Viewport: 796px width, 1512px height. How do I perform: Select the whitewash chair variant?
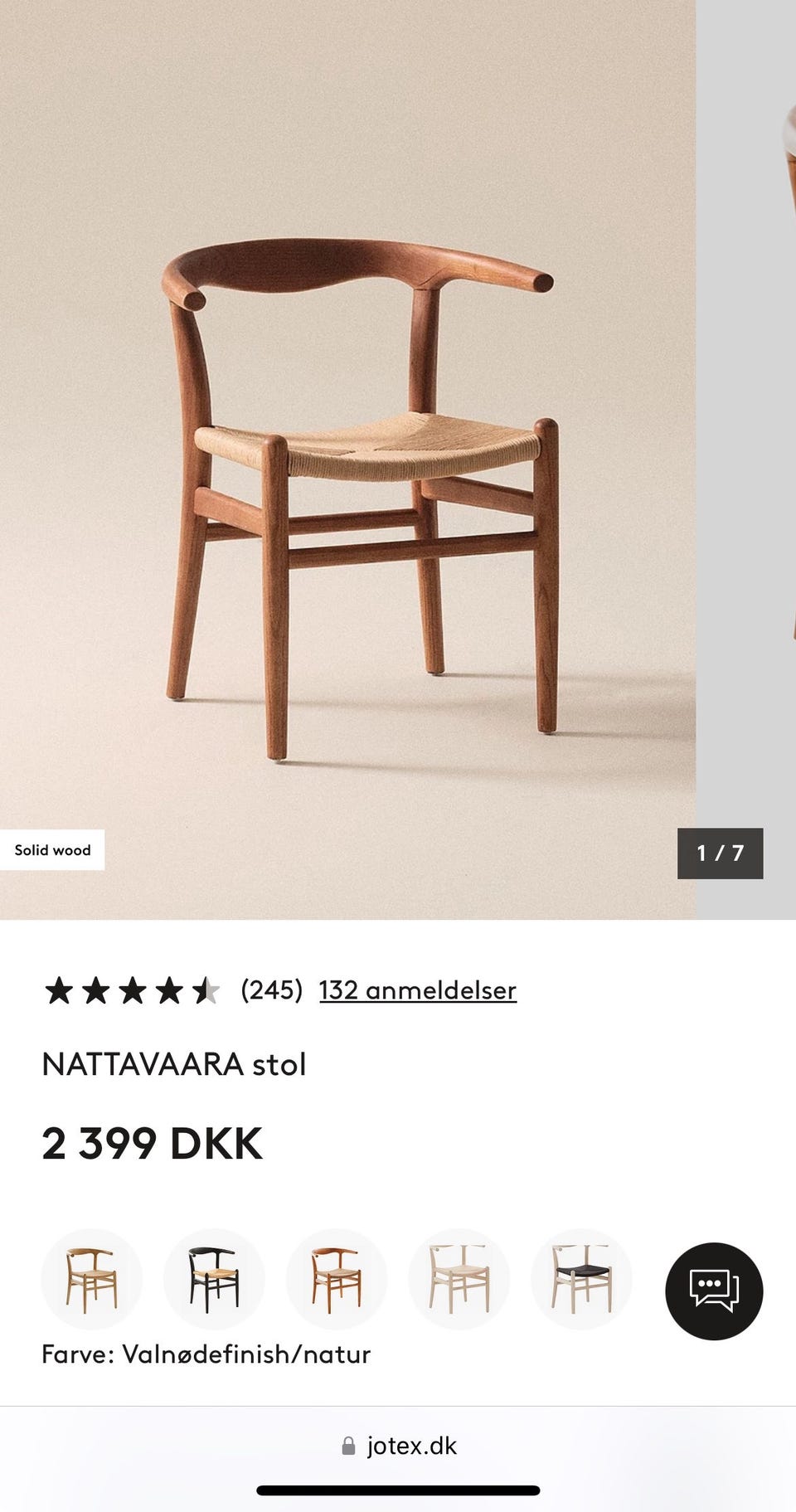pos(459,1278)
